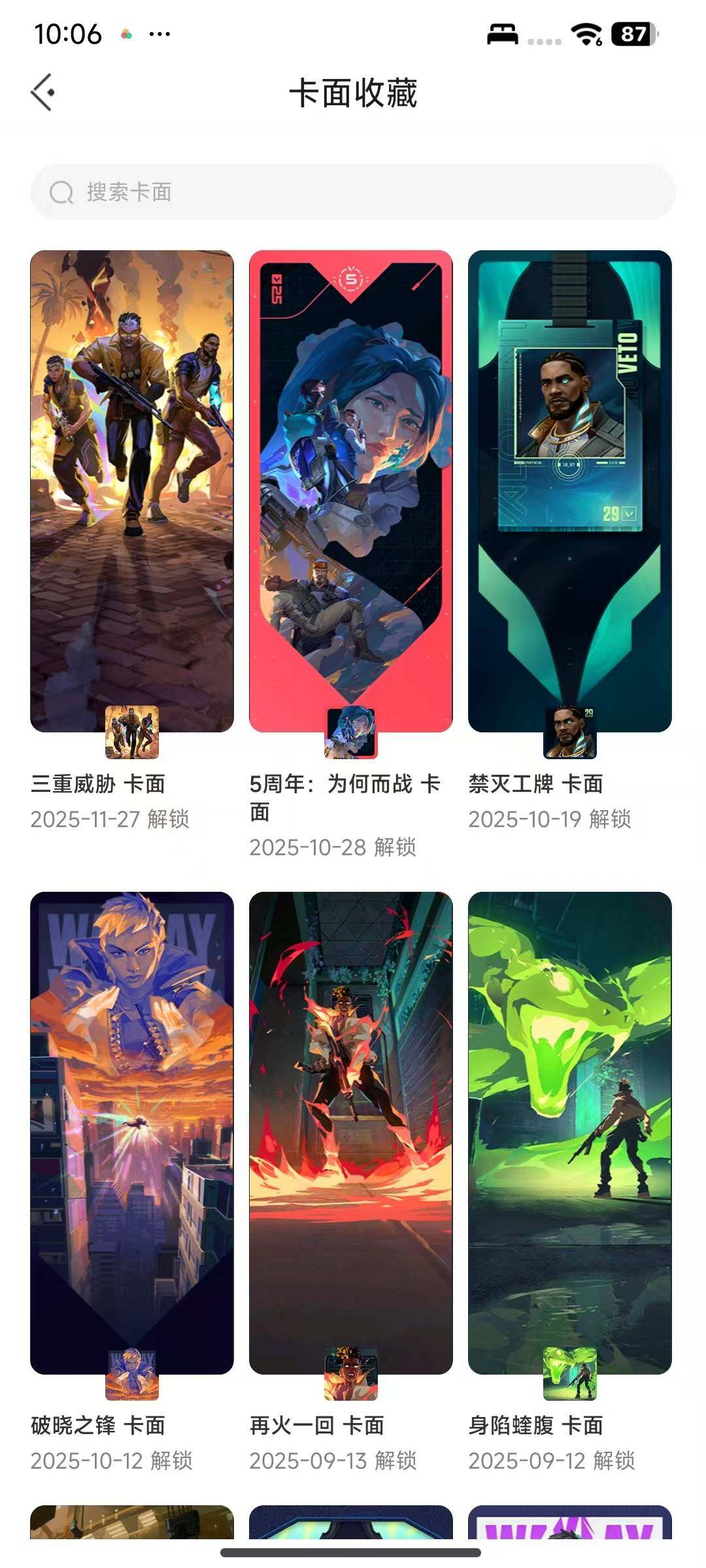Open the 5周年：为何而战 card artwork
706x1568 pixels.
351,490
